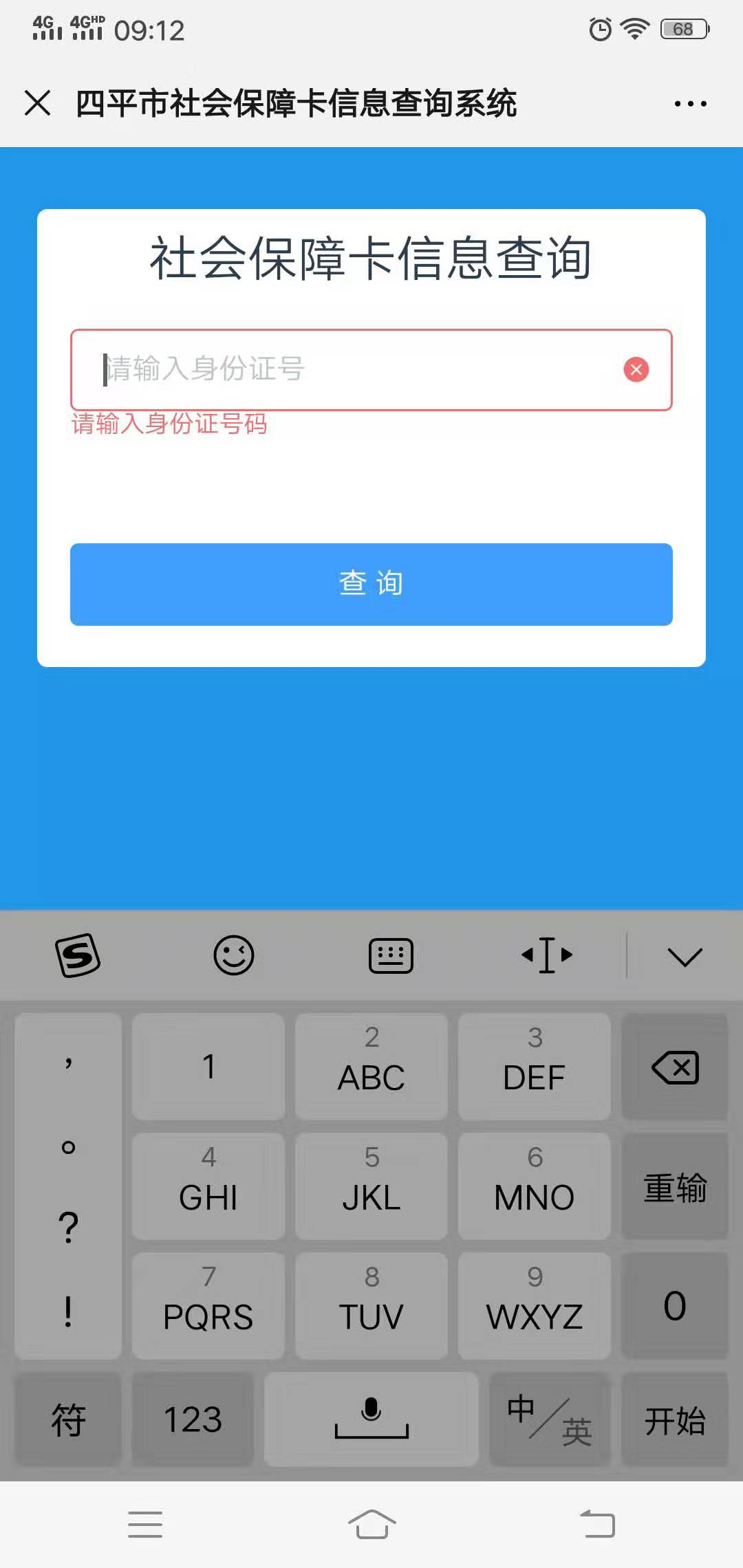The width and height of the screenshot is (743, 1568).
Task: Collapse the keyboard with the down chevron
Action: 685,956
